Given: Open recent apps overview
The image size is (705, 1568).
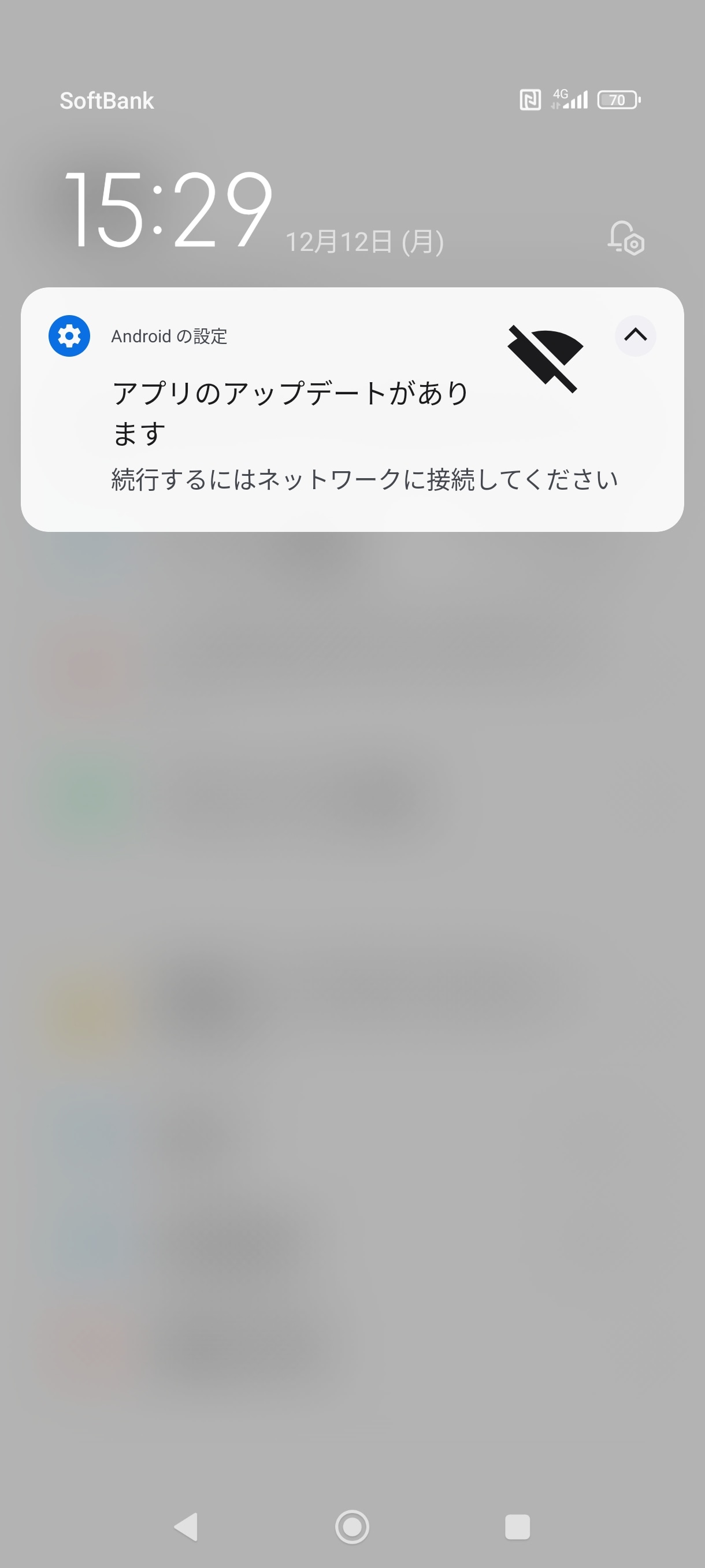Looking at the screenshot, I should (x=517, y=1526).
